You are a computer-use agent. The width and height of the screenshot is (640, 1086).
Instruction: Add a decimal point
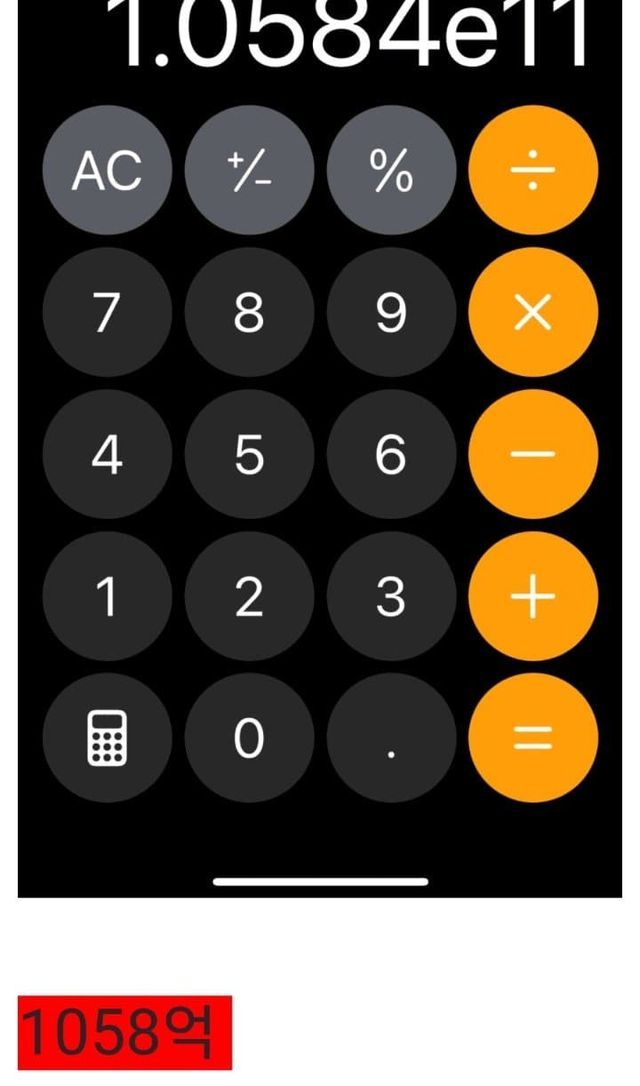[391, 739]
